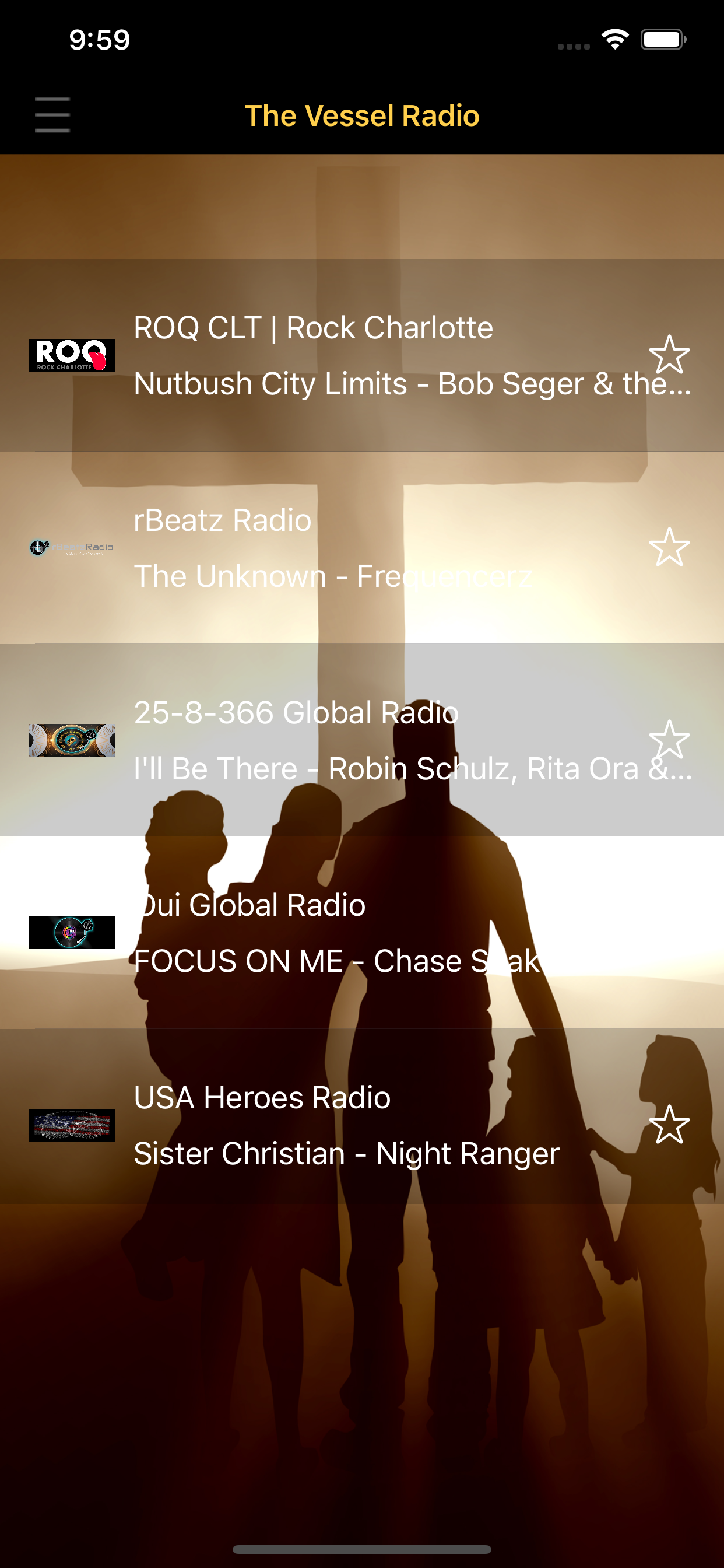Click the USA Heroes Radio flag logo
The width and height of the screenshot is (724, 1568).
coord(71,1125)
